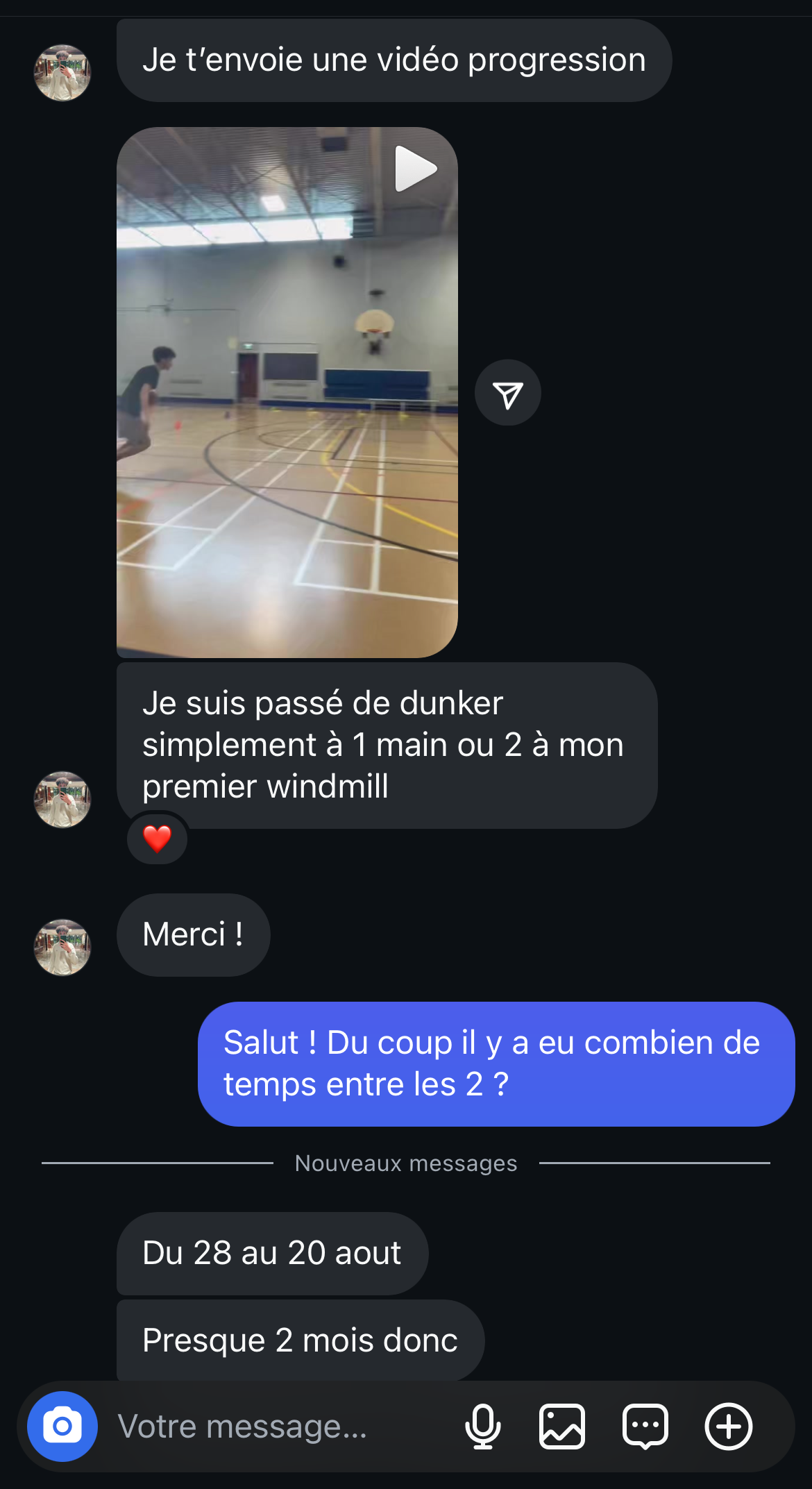The image size is (812, 1489).
Task: Open the camera from the message bar
Action: click(x=62, y=1427)
